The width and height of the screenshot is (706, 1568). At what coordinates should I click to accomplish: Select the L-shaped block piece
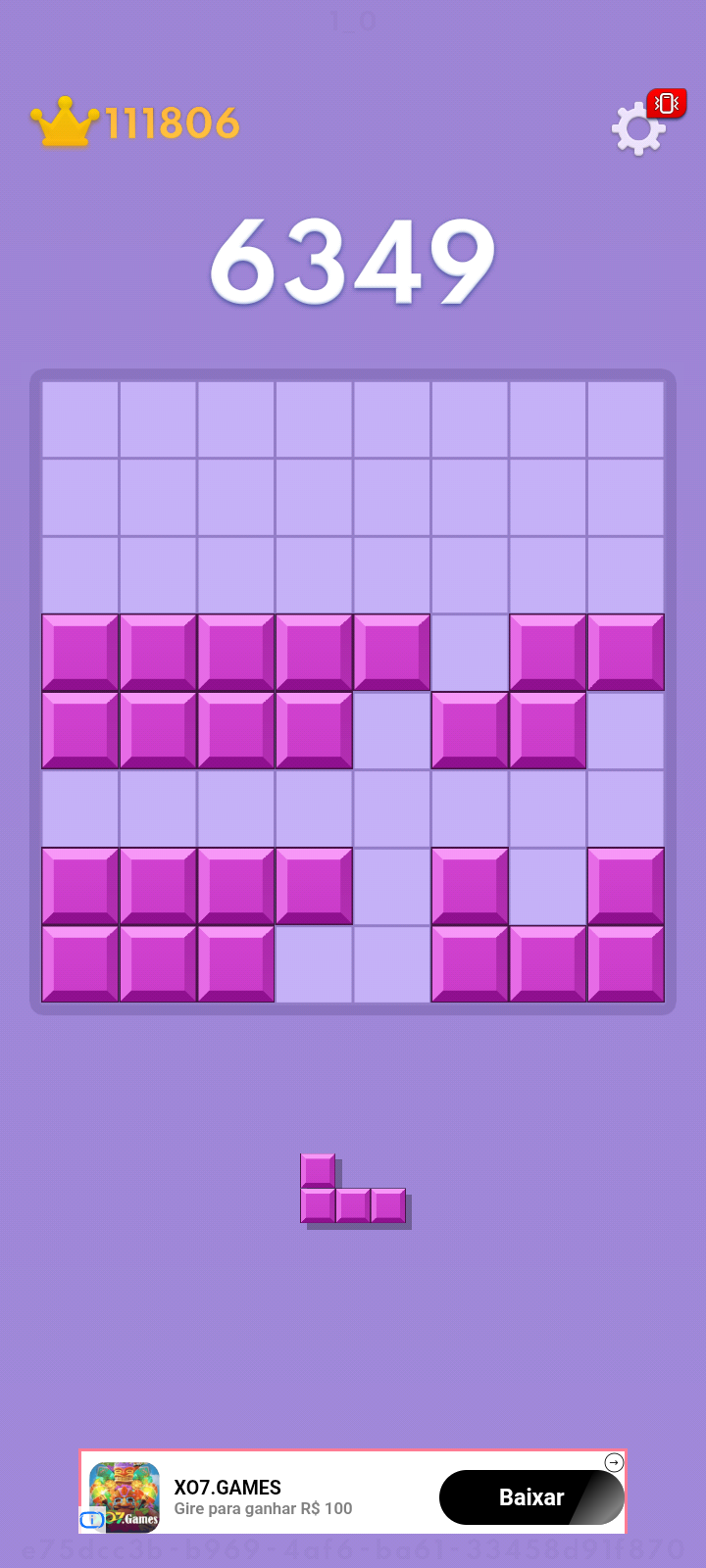(352, 1202)
